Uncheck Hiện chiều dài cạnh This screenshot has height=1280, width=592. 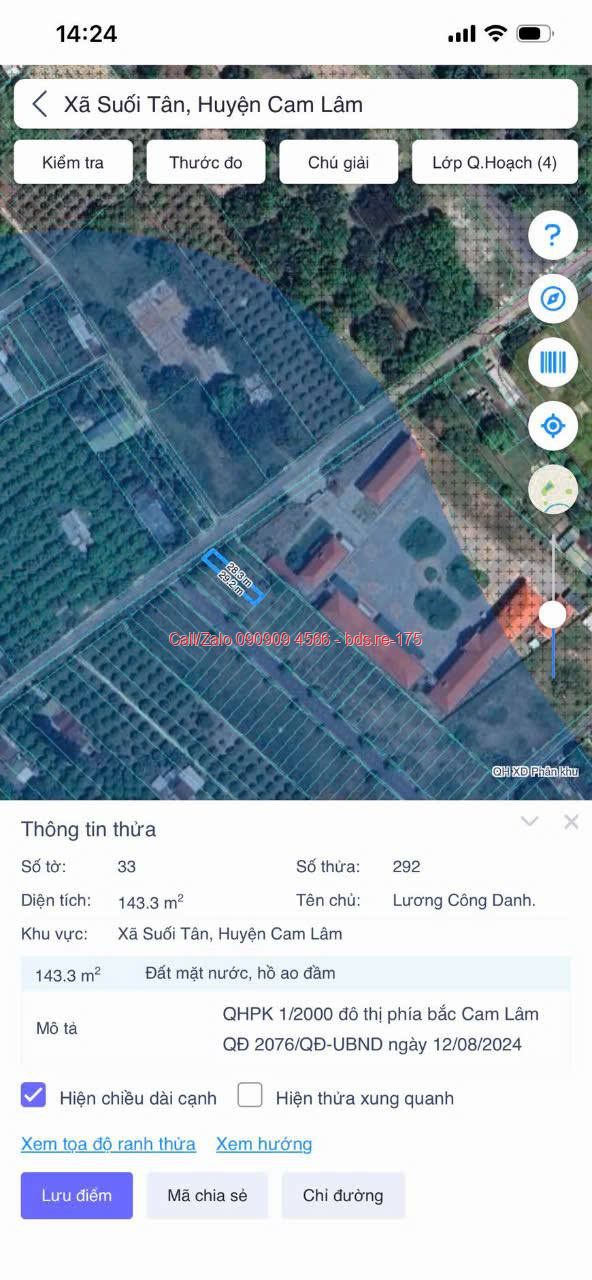(34, 1095)
